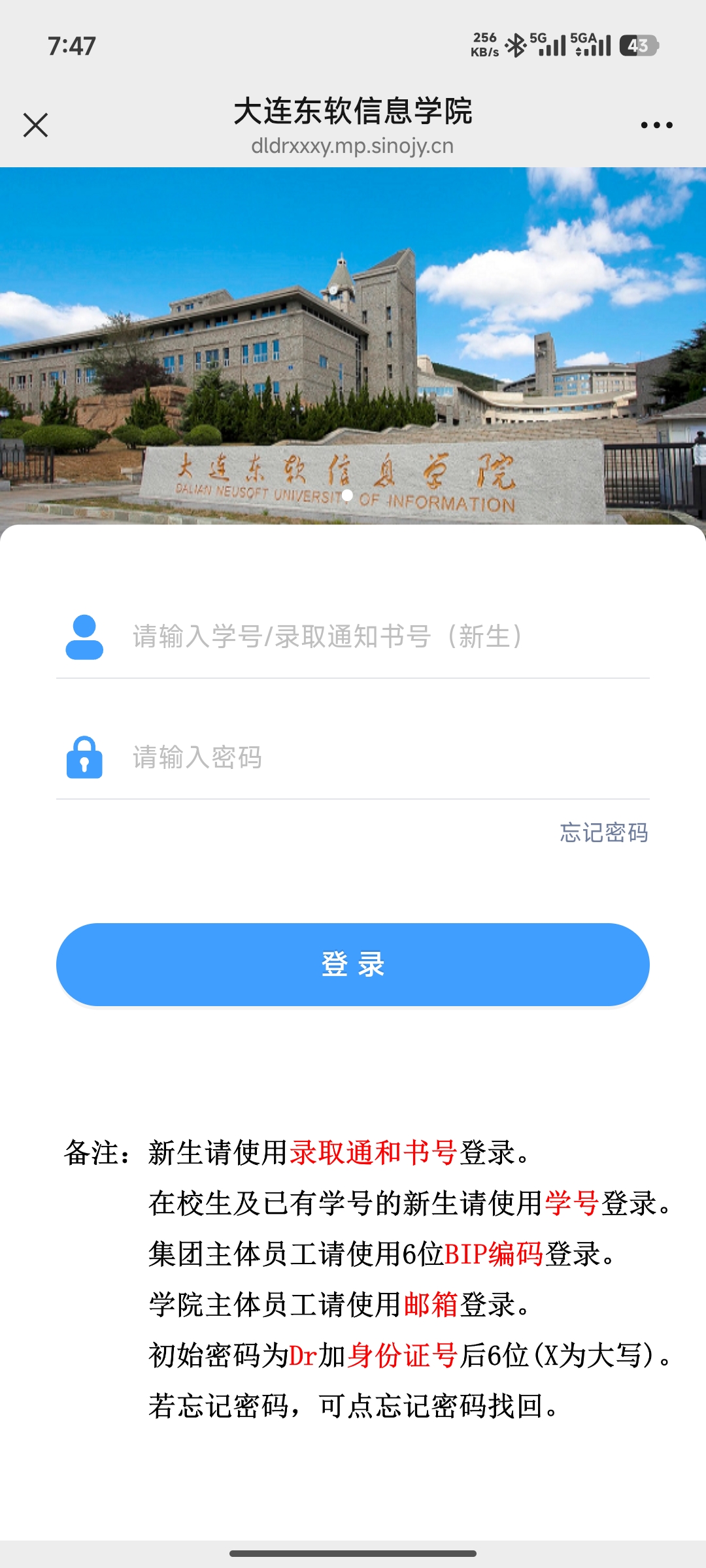The image size is (706, 1568).
Task: Open the 忘记密码 link
Action: (604, 833)
